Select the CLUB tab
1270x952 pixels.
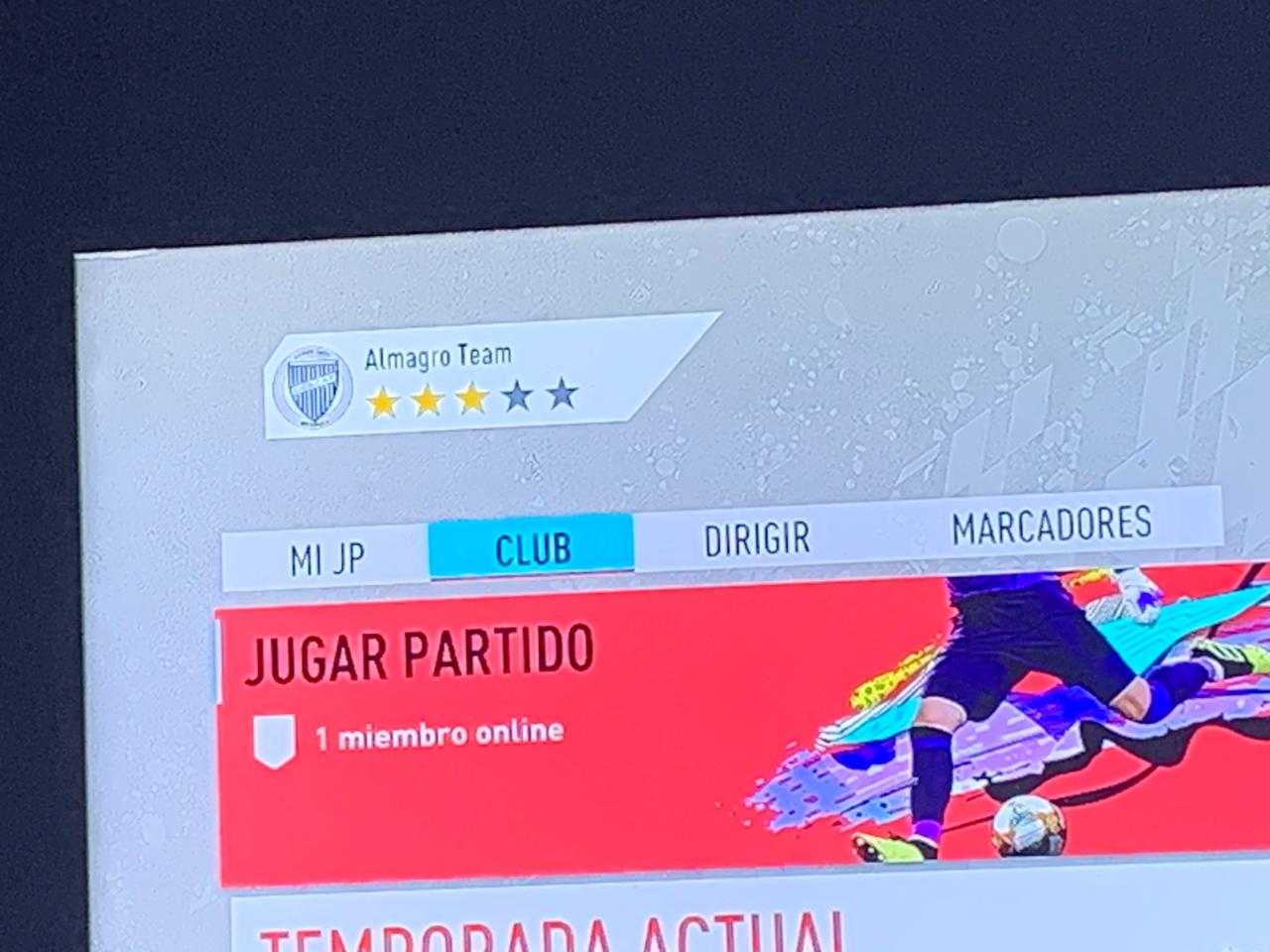[532, 548]
